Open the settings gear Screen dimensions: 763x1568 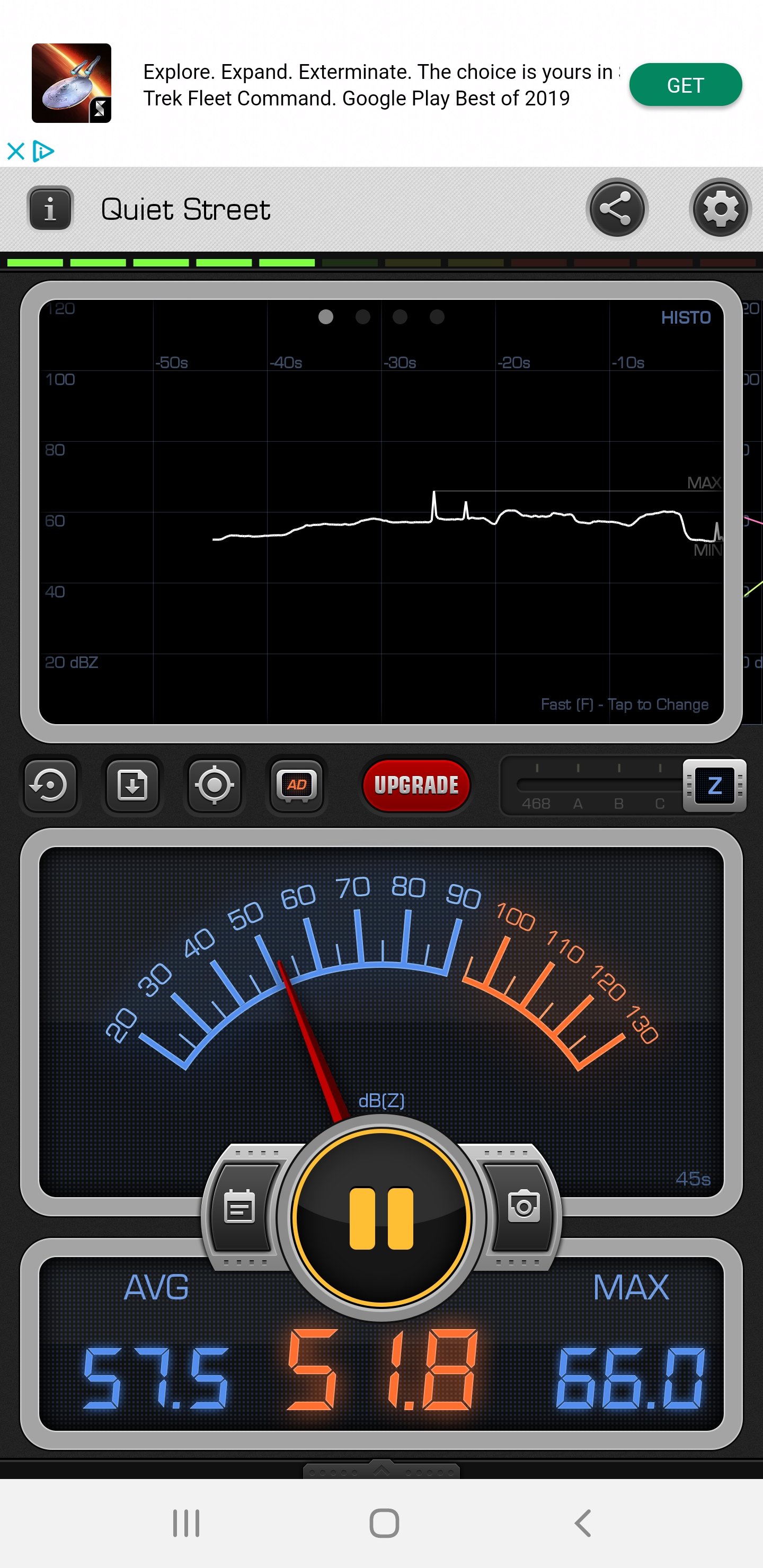721,209
